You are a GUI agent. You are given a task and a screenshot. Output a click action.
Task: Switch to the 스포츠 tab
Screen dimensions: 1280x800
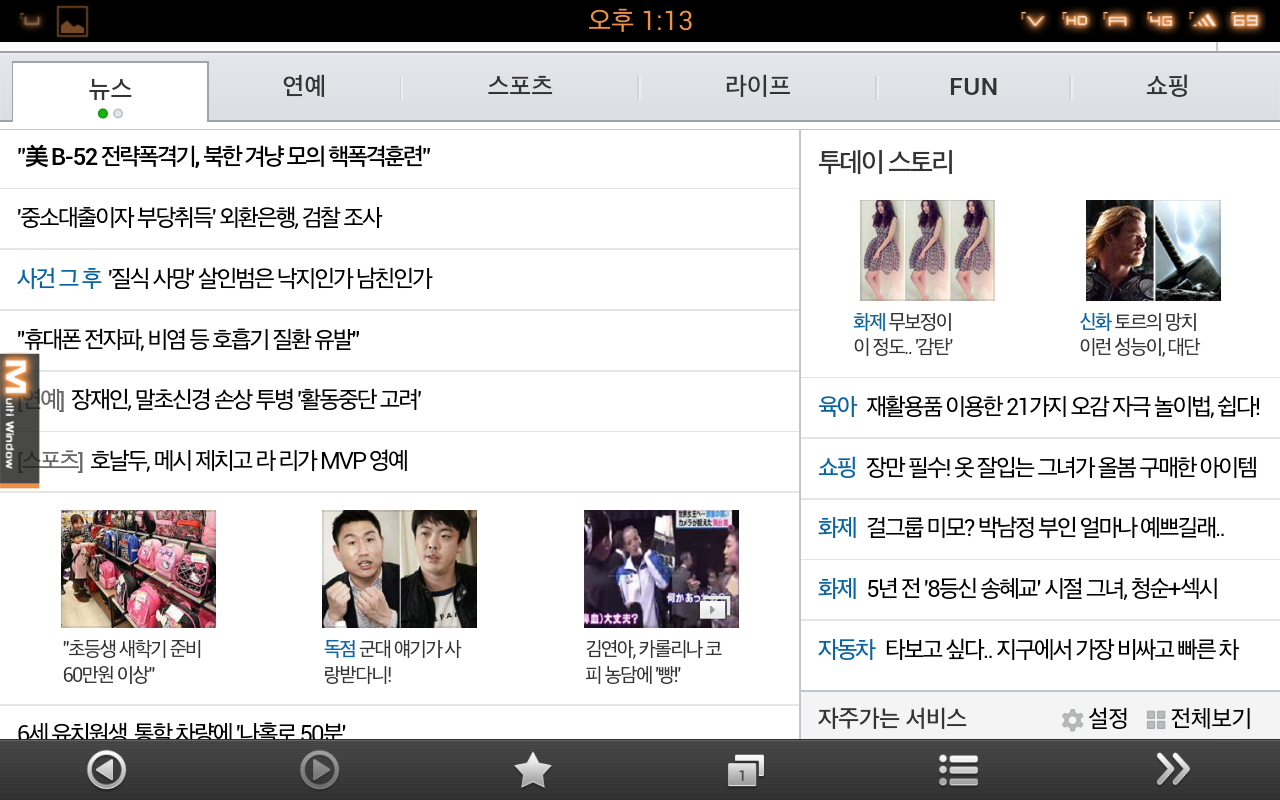pyautogui.click(x=520, y=87)
